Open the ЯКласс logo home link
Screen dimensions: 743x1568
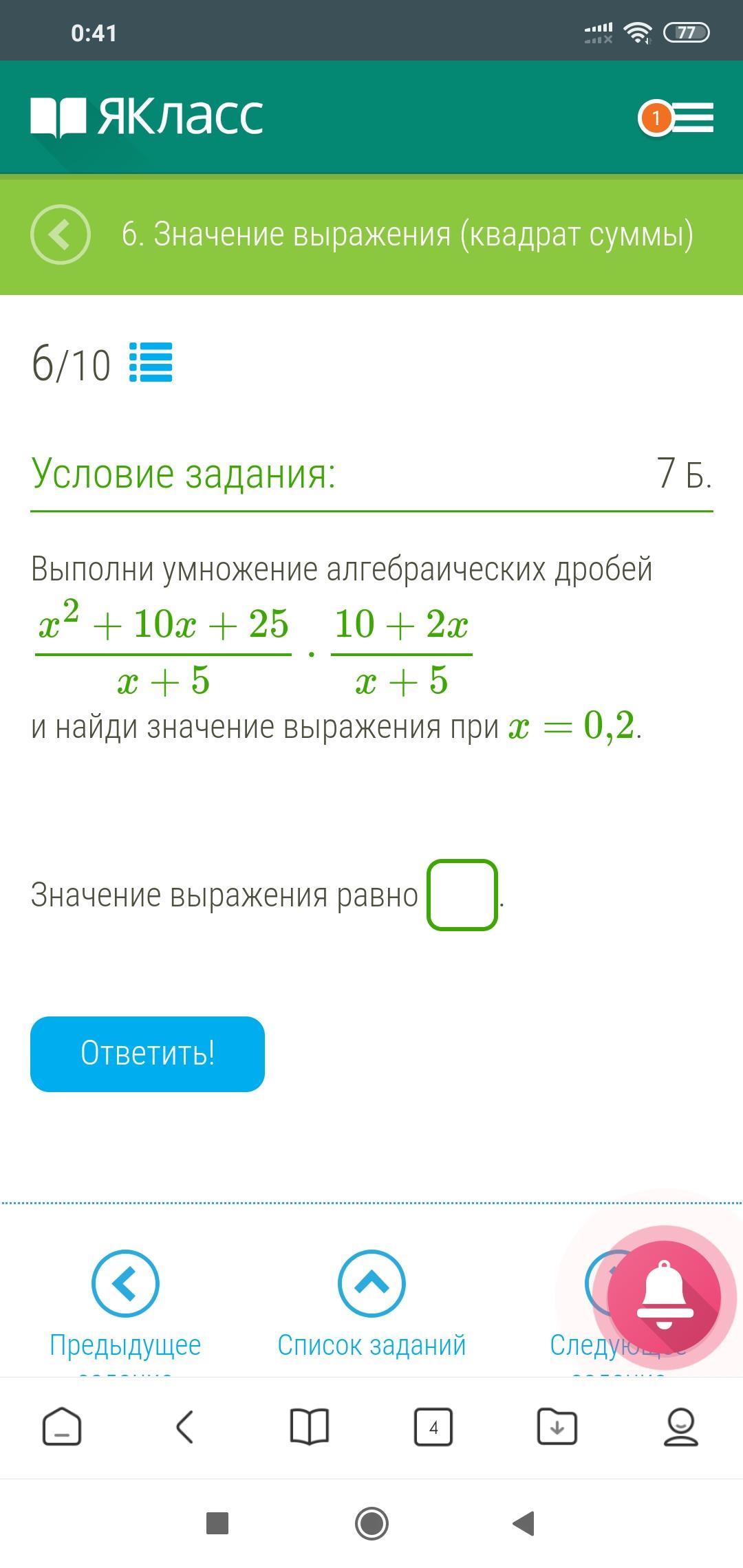pyautogui.click(x=147, y=116)
